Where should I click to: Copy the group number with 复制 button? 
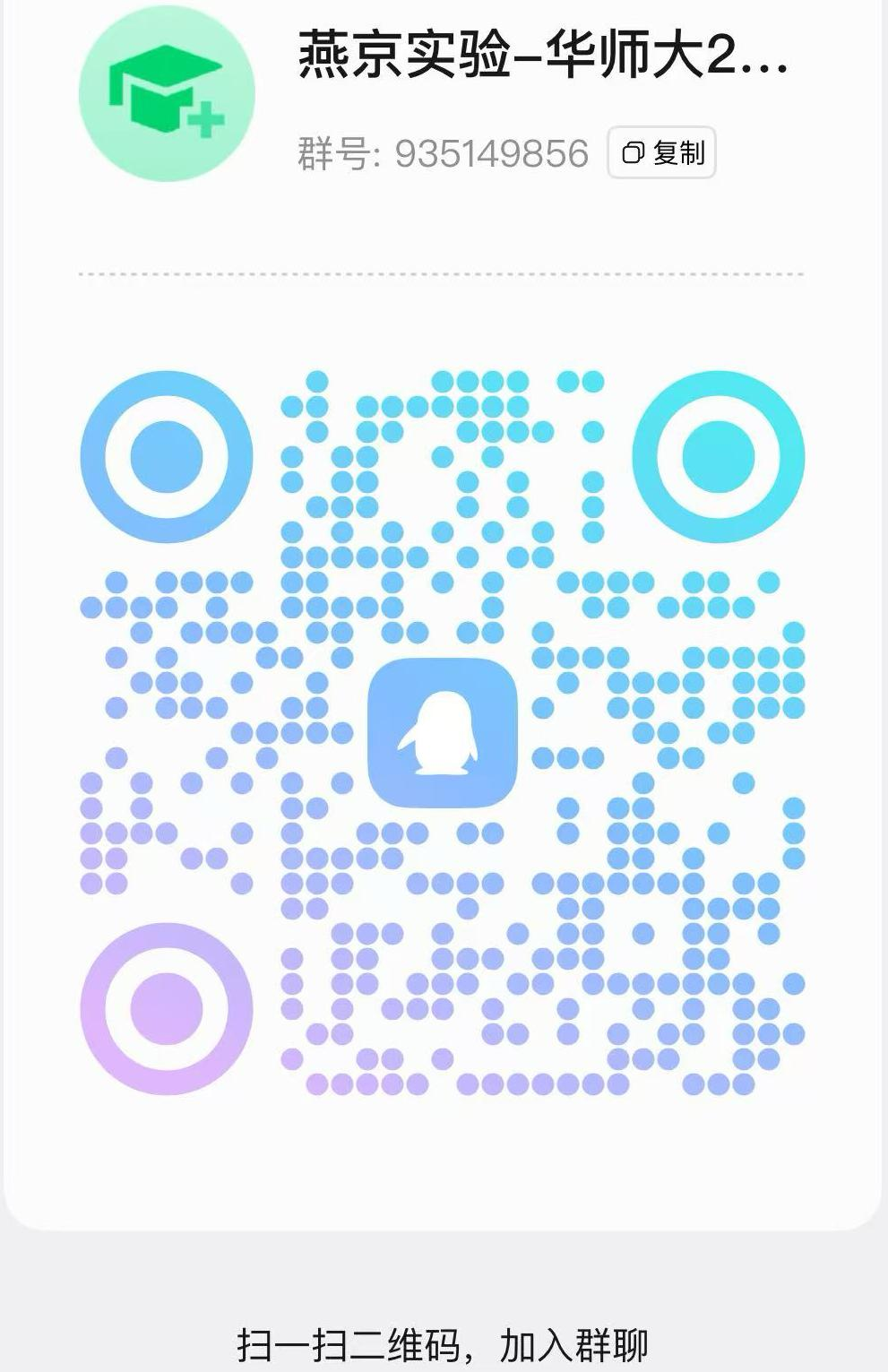click(661, 153)
